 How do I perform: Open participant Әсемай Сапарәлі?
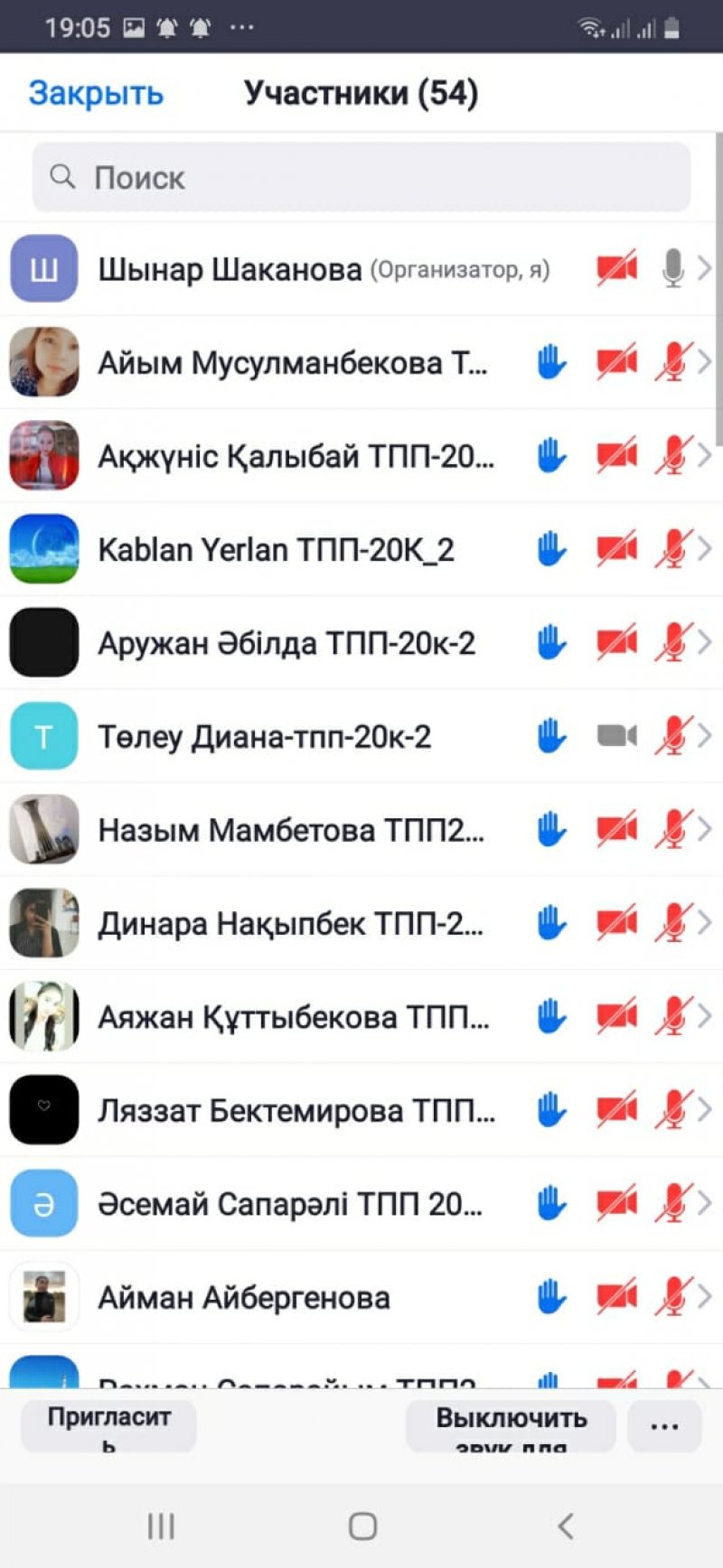[x=361, y=1204]
